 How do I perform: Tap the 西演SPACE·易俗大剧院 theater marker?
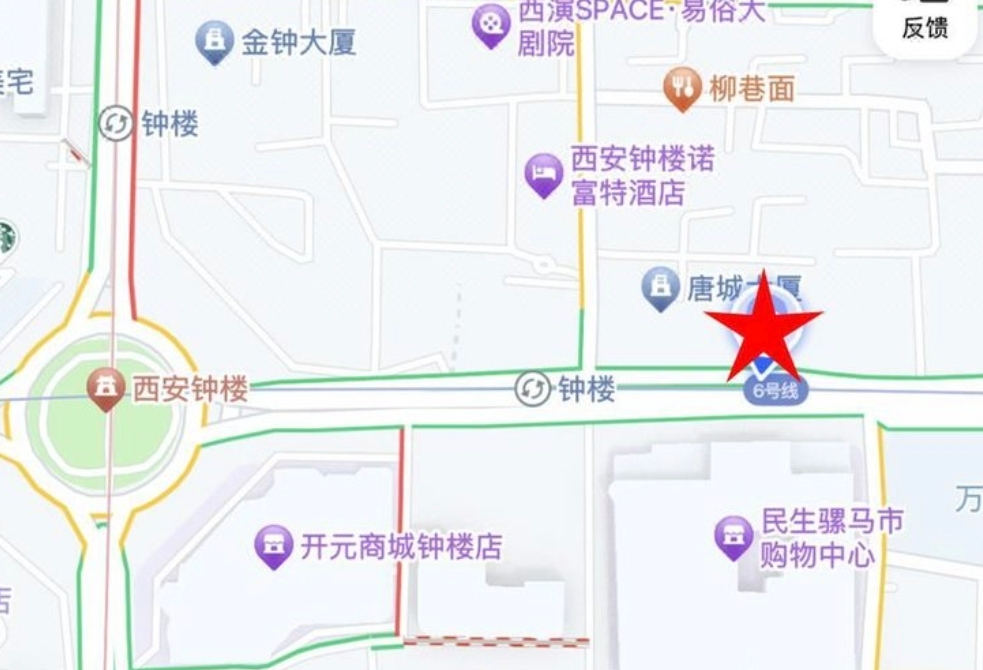point(491,25)
